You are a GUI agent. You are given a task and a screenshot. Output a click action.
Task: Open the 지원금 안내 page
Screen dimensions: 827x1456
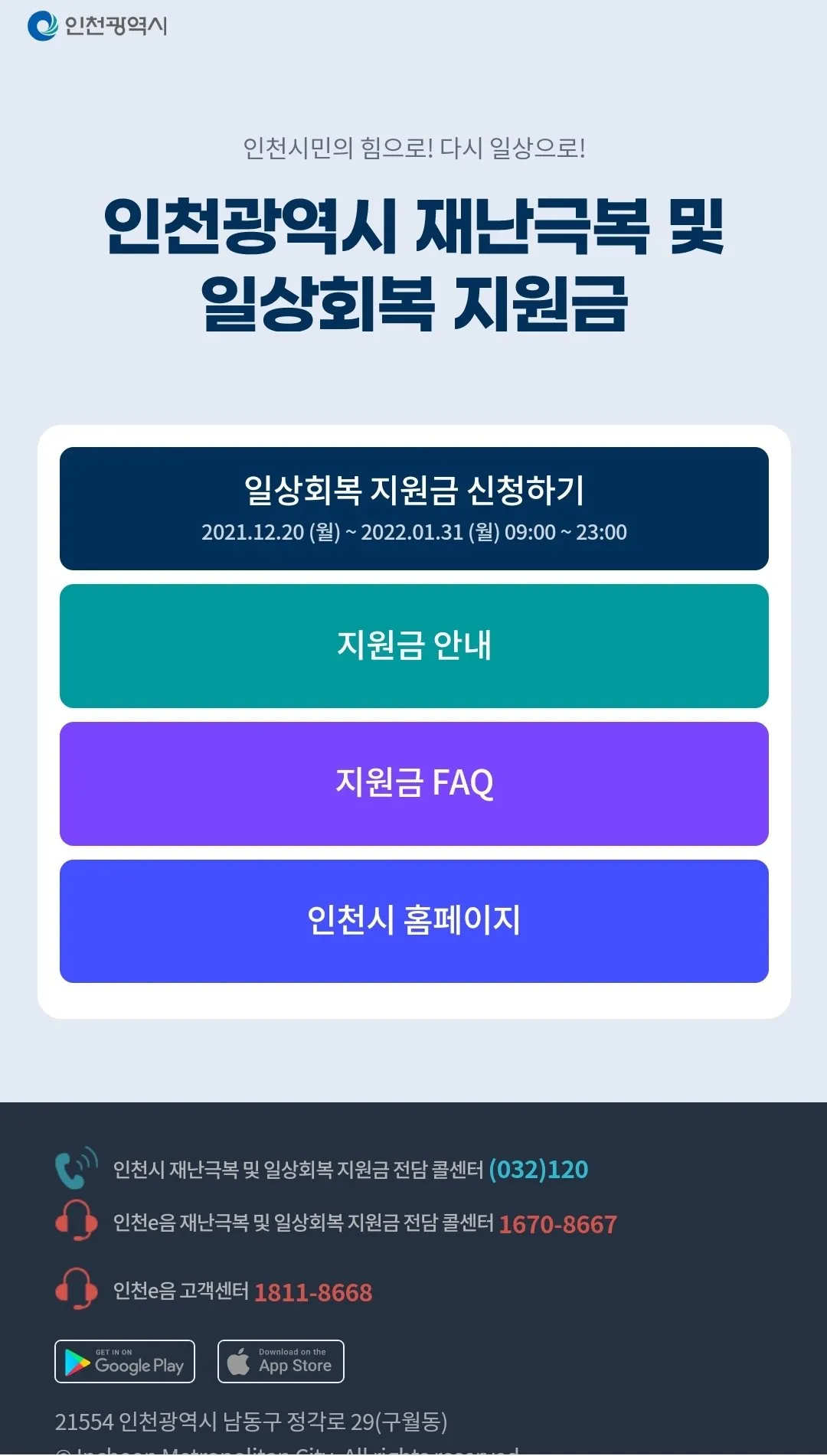pos(413,646)
